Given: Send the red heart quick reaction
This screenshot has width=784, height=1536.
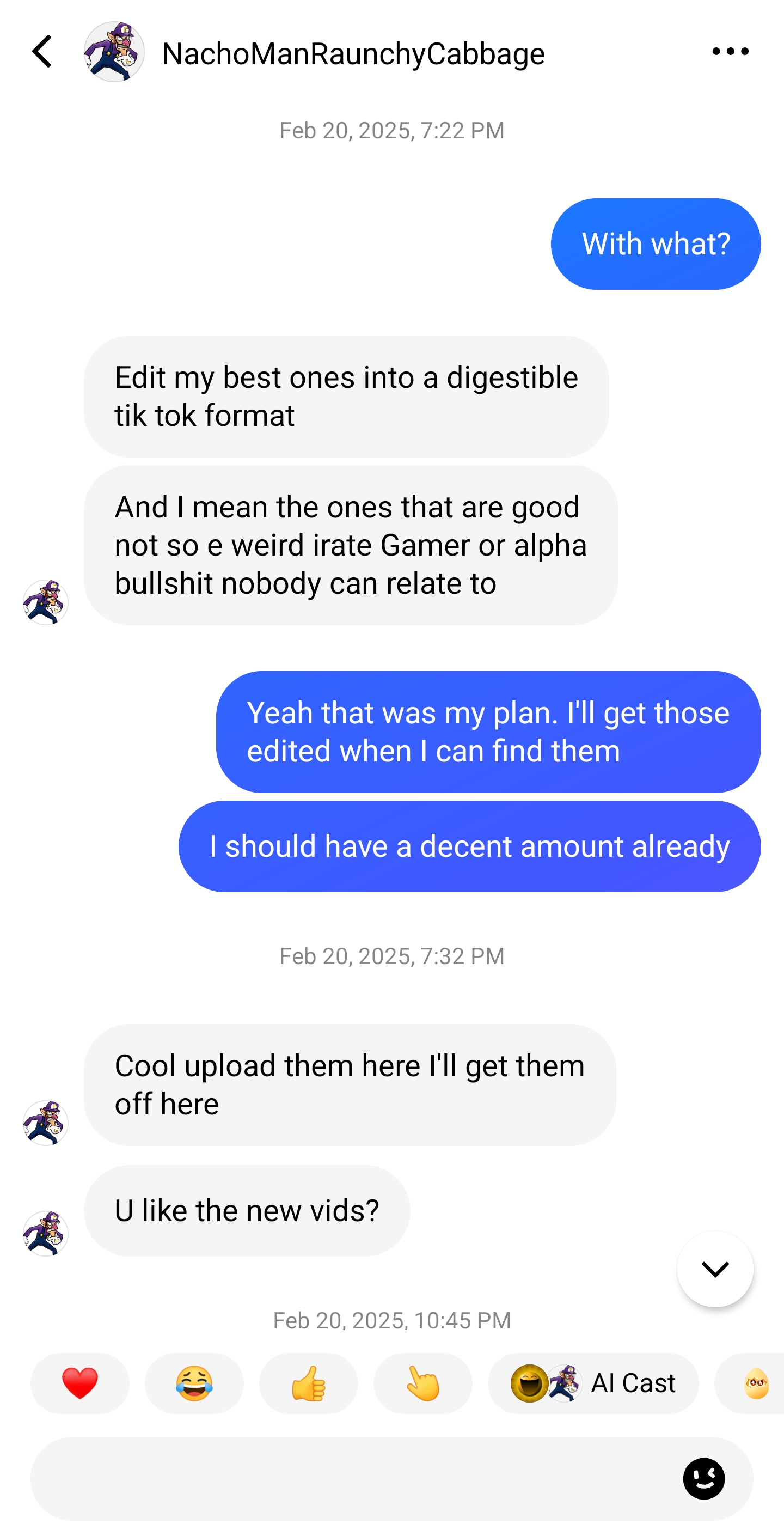Looking at the screenshot, I should [80, 1383].
